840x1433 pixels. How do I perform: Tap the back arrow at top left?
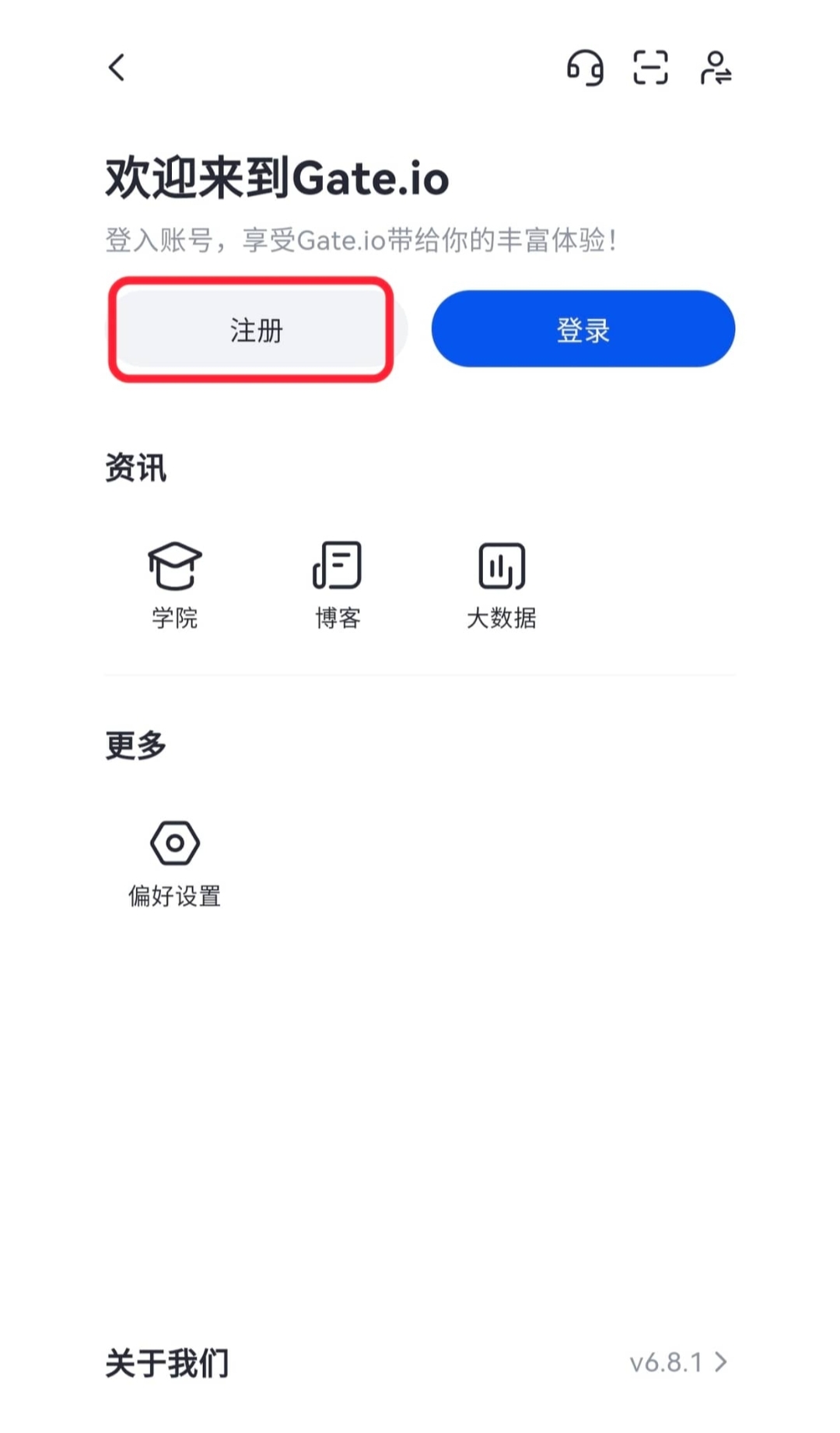coord(117,67)
